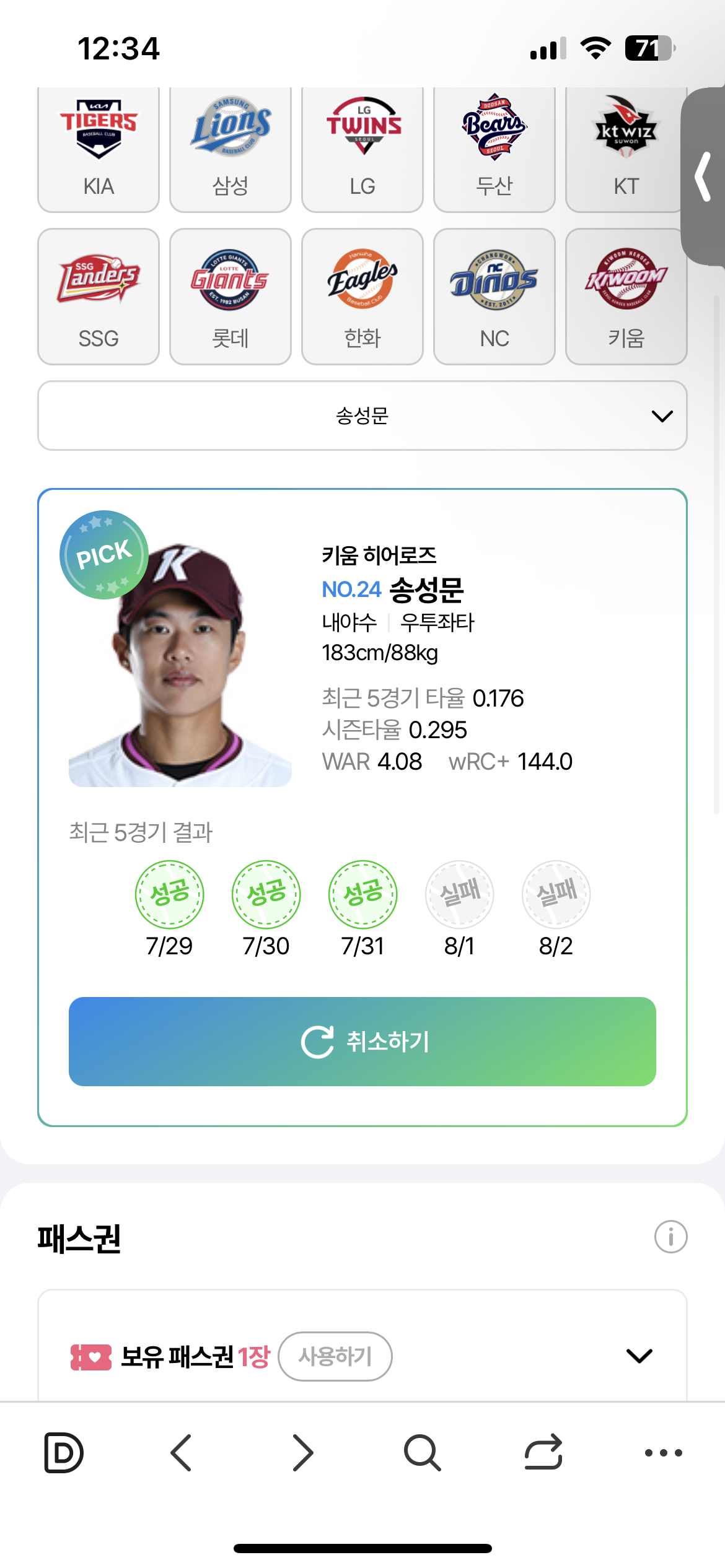
Task: Open the side panel arrow handle
Action: (703, 177)
